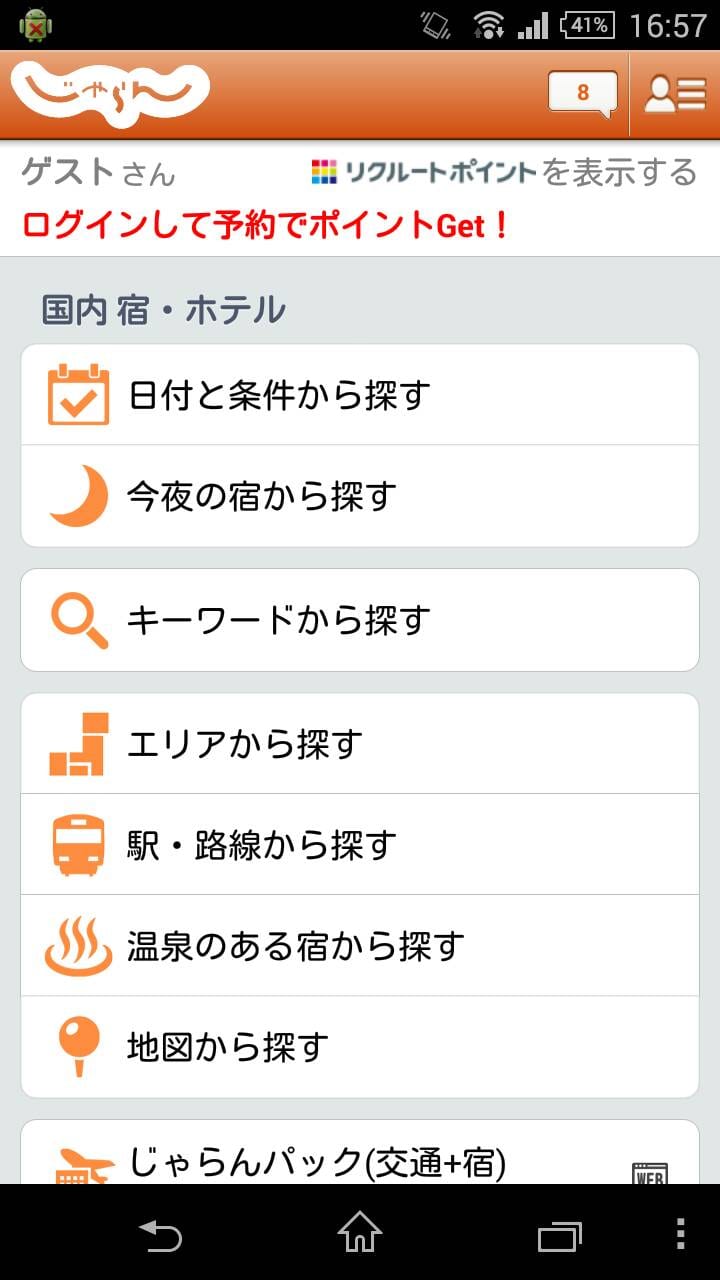Show Recruit points balance
Image resolution: width=720 pixels, height=1280 pixels.
[x=503, y=172]
